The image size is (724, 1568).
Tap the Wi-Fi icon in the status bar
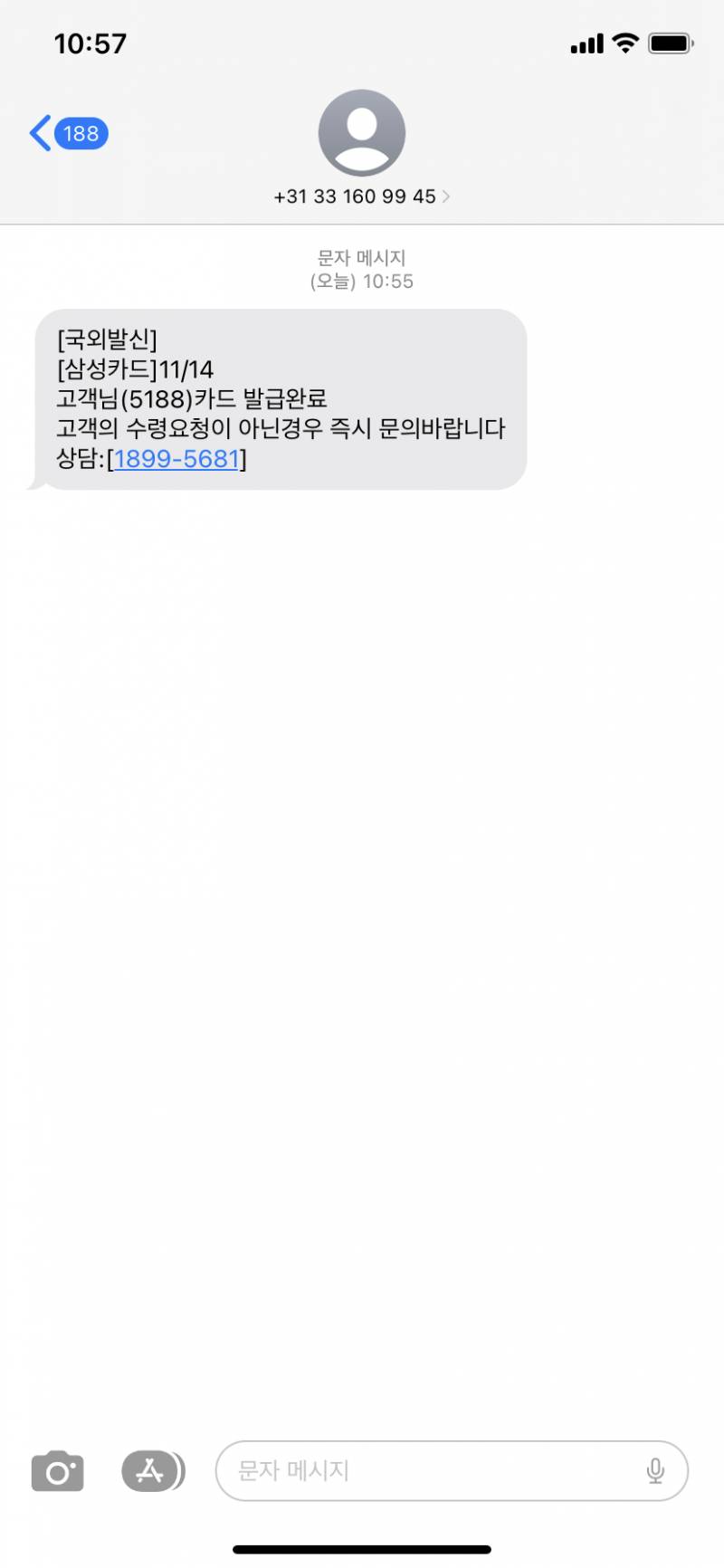click(625, 42)
